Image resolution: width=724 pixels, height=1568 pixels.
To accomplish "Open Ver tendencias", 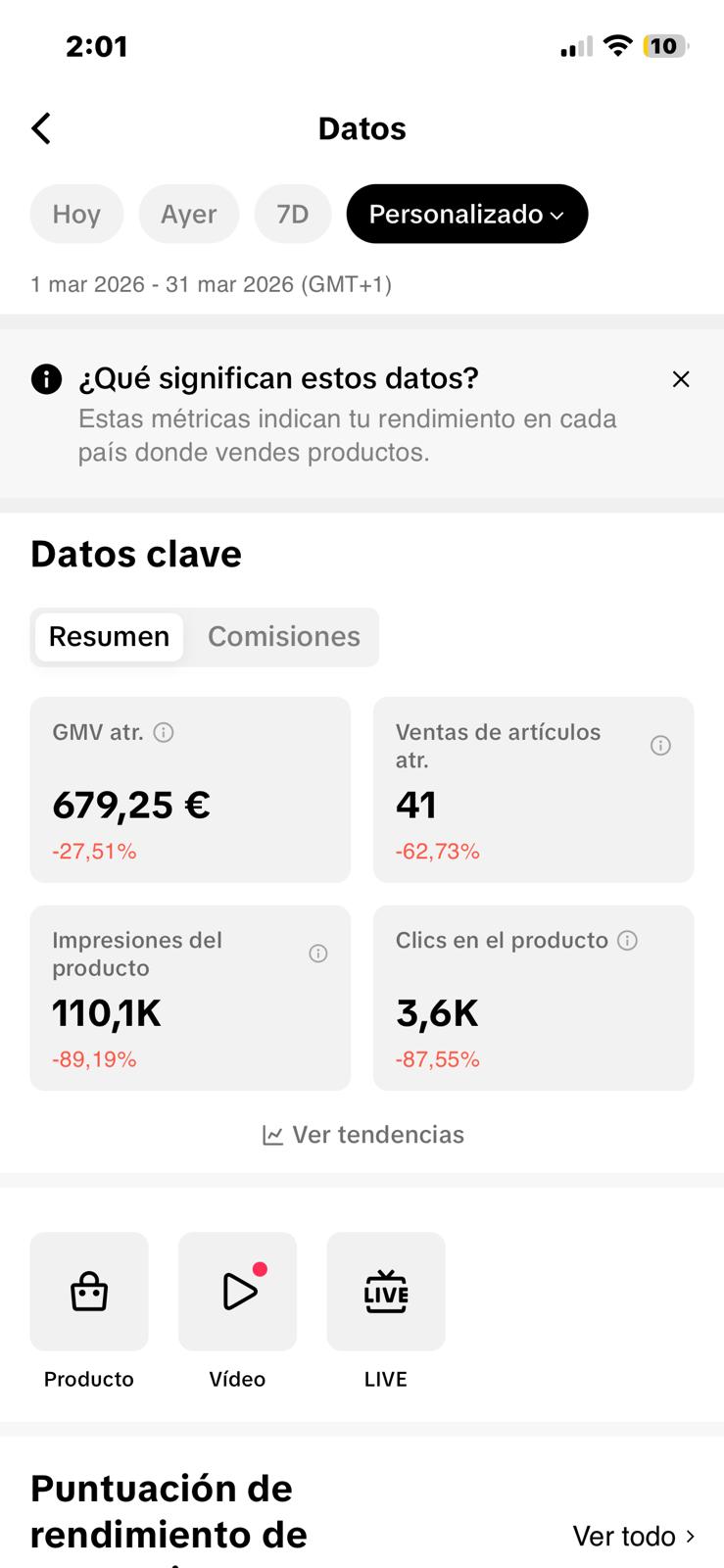I will [362, 1135].
